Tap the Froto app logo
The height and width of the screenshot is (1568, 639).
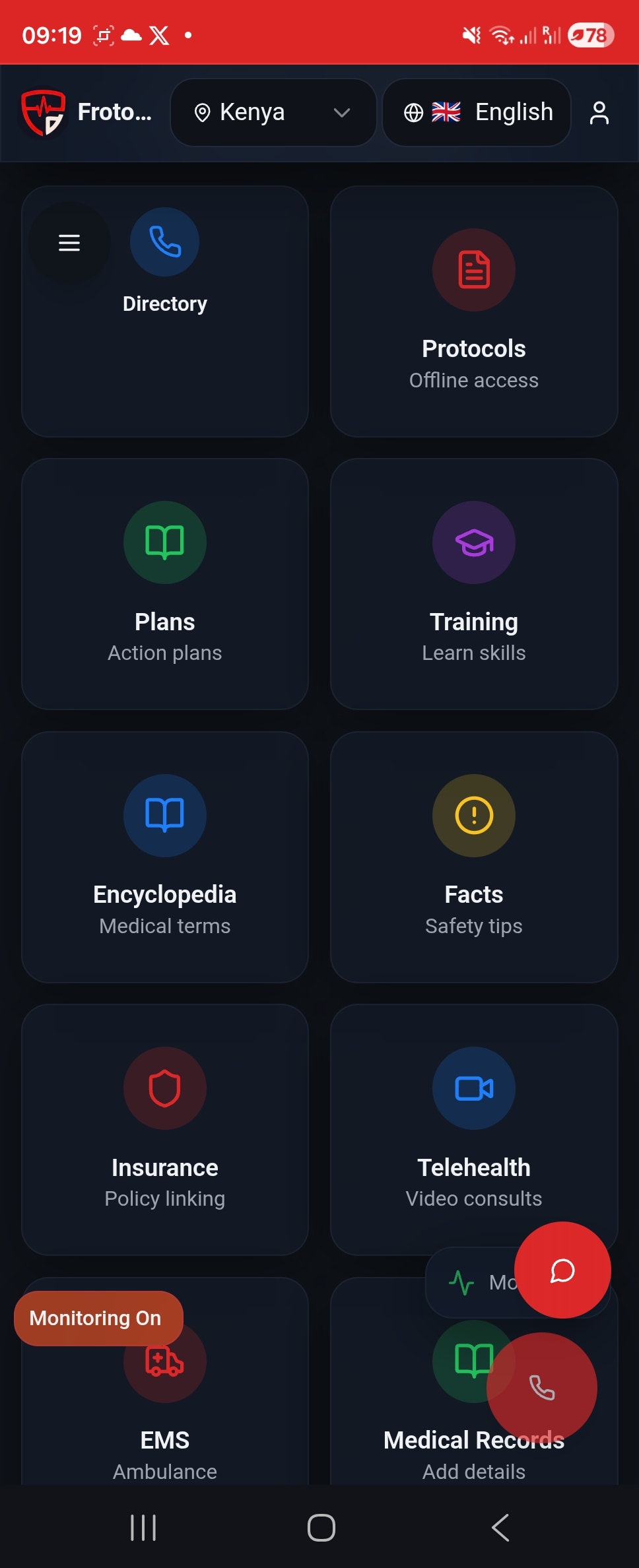pos(44,112)
